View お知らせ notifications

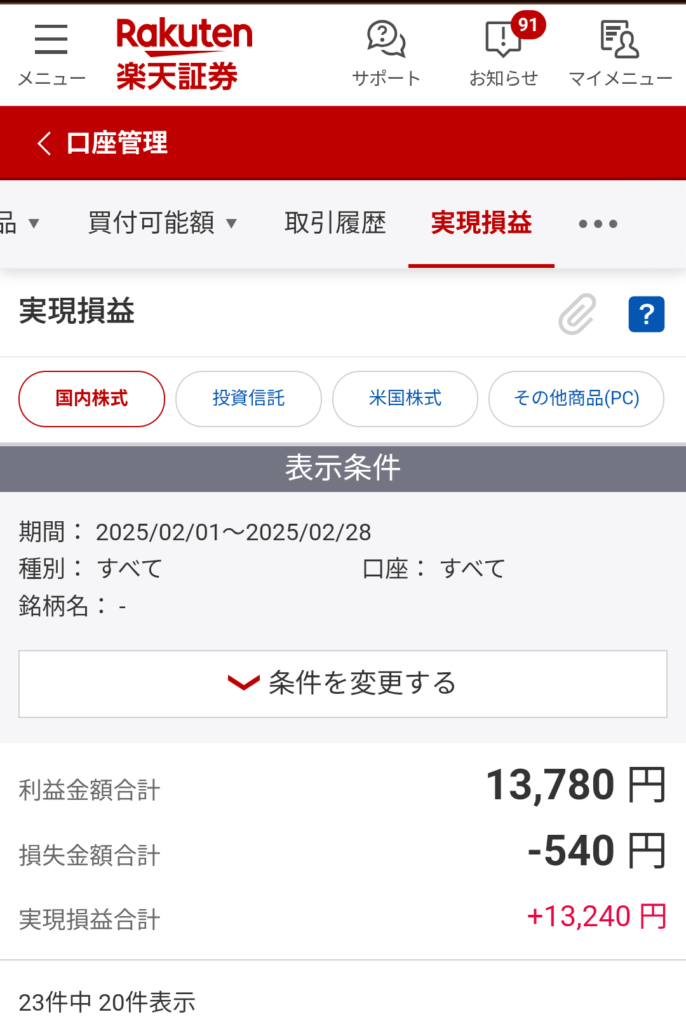504,53
